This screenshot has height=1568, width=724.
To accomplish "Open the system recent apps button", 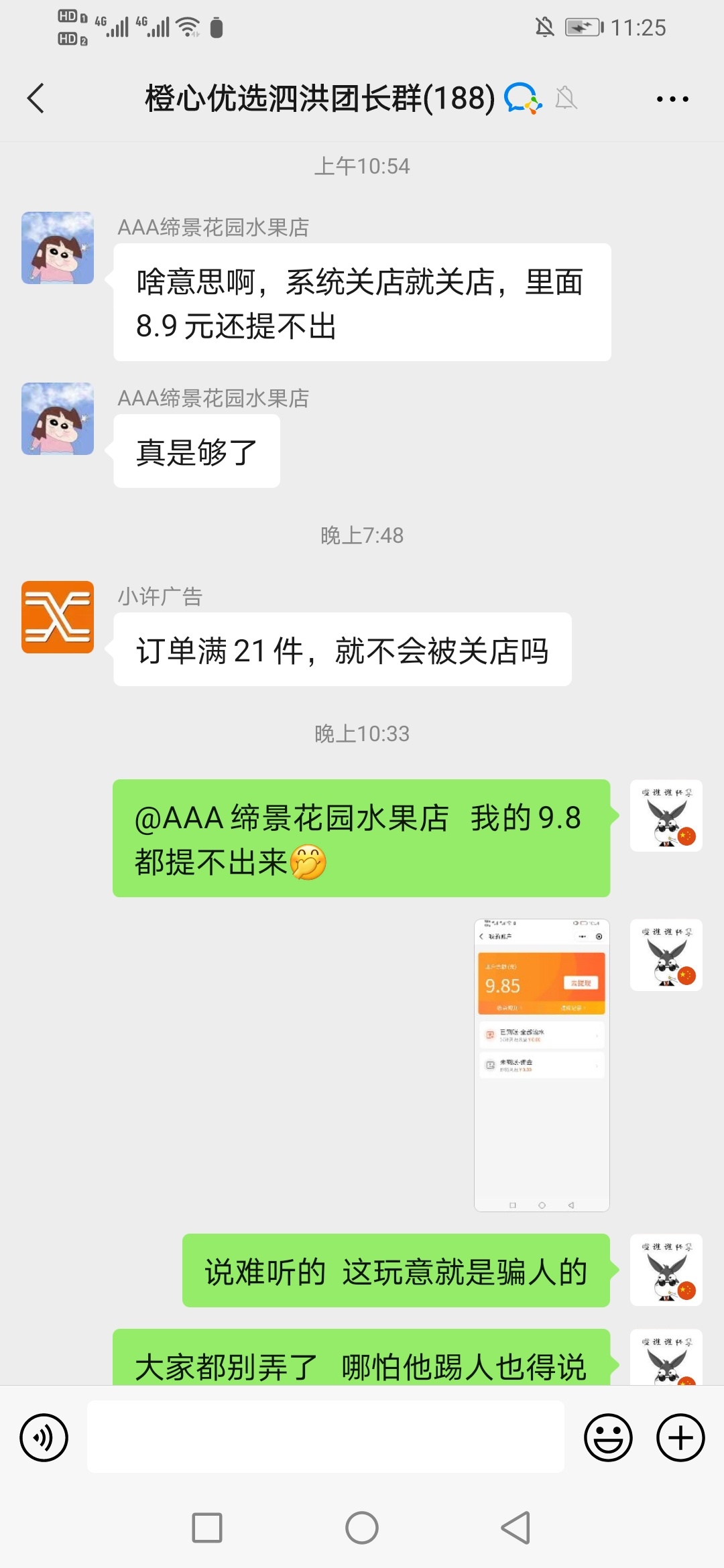I will click(207, 1528).
